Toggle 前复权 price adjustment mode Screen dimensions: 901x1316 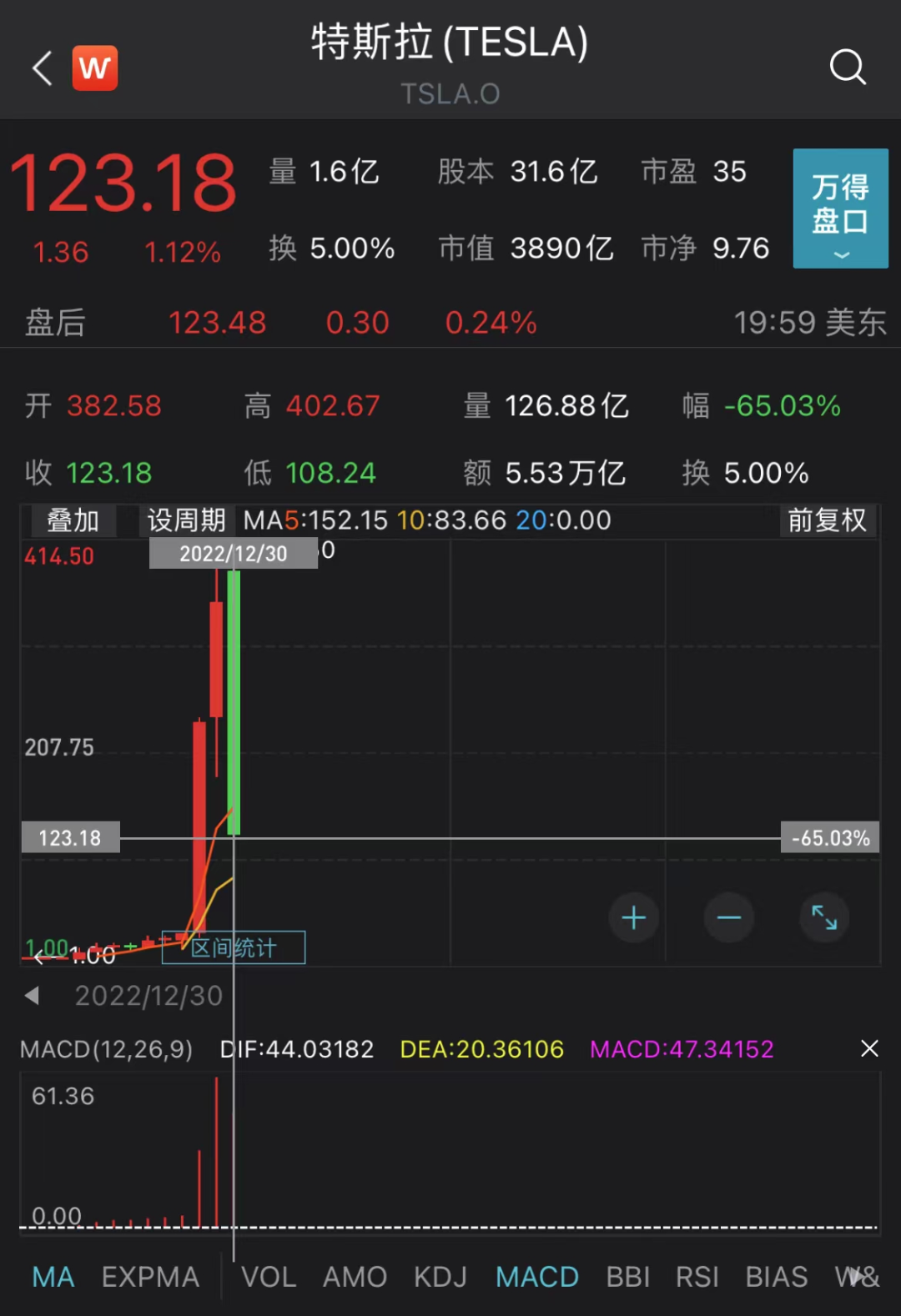pyautogui.click(x=827, y=520)
